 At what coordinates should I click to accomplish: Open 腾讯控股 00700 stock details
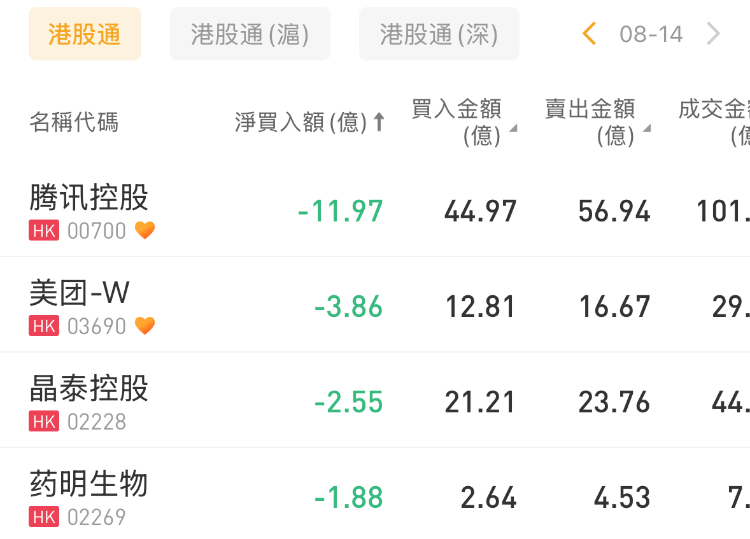[x=90, y=210]
